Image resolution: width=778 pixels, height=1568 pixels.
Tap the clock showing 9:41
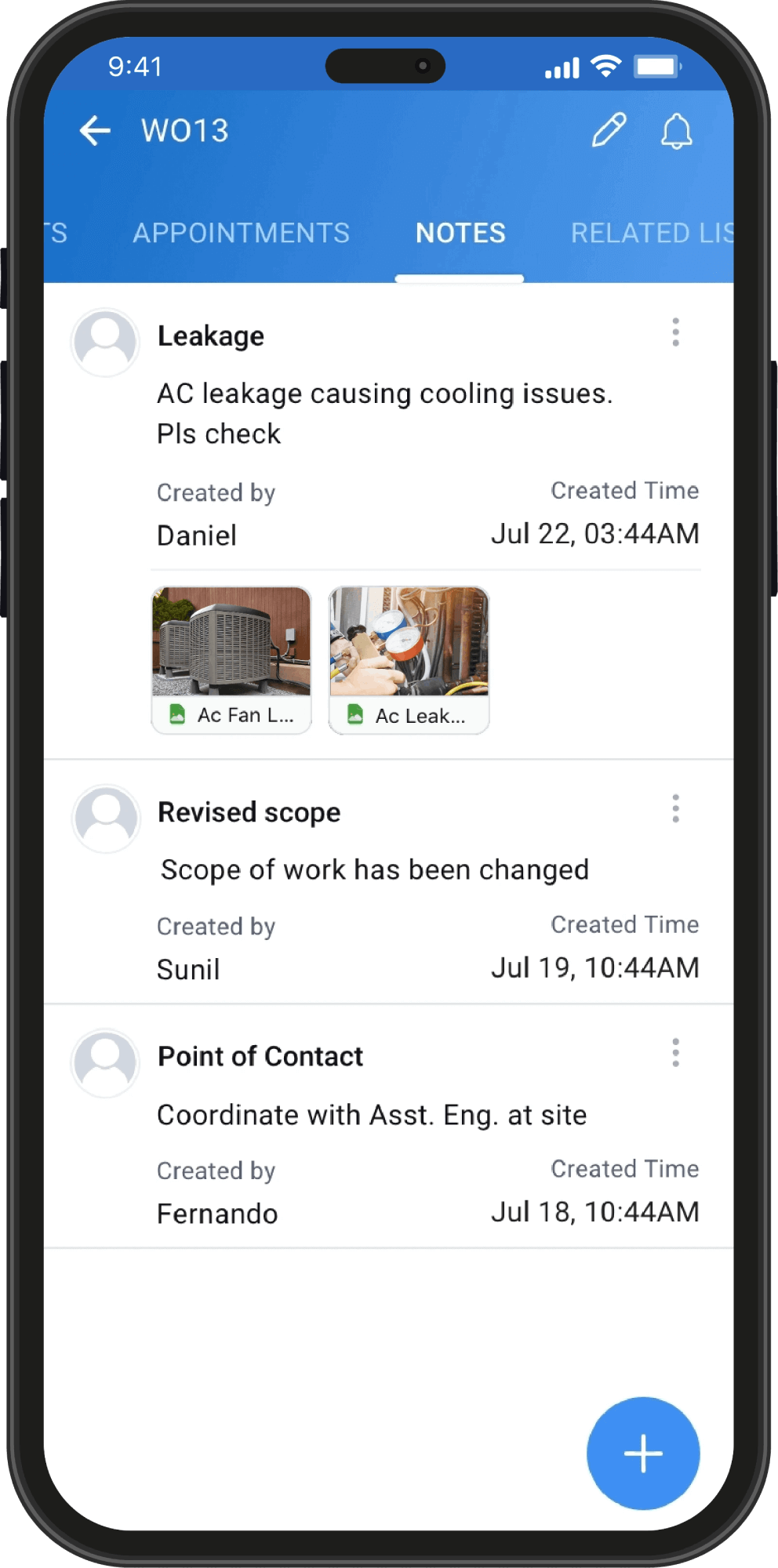135,67
